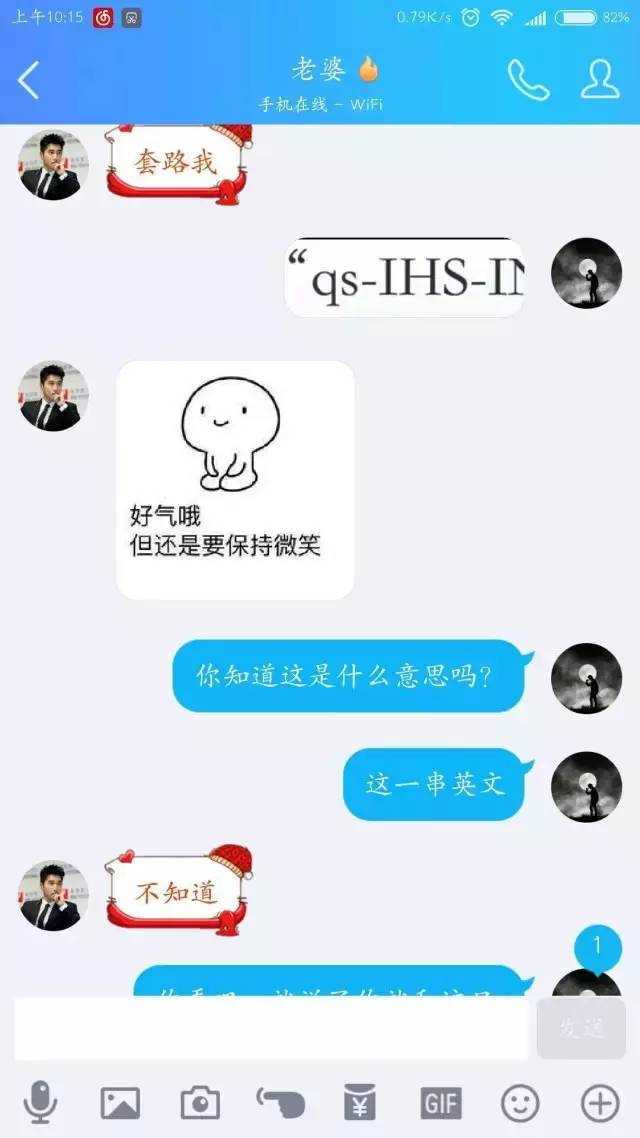The height and width of the screenshot is (1138, 640).
Task: Open the emoji panel
Action: point(520,1103)
